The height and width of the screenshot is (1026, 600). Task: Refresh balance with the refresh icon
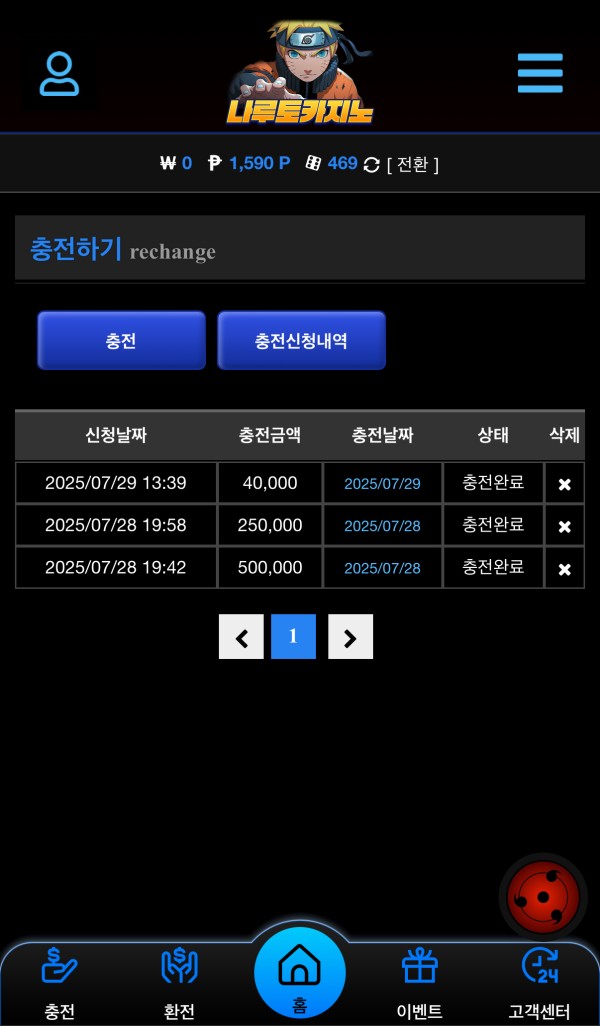pyautogui.click(x=371, y=165)
